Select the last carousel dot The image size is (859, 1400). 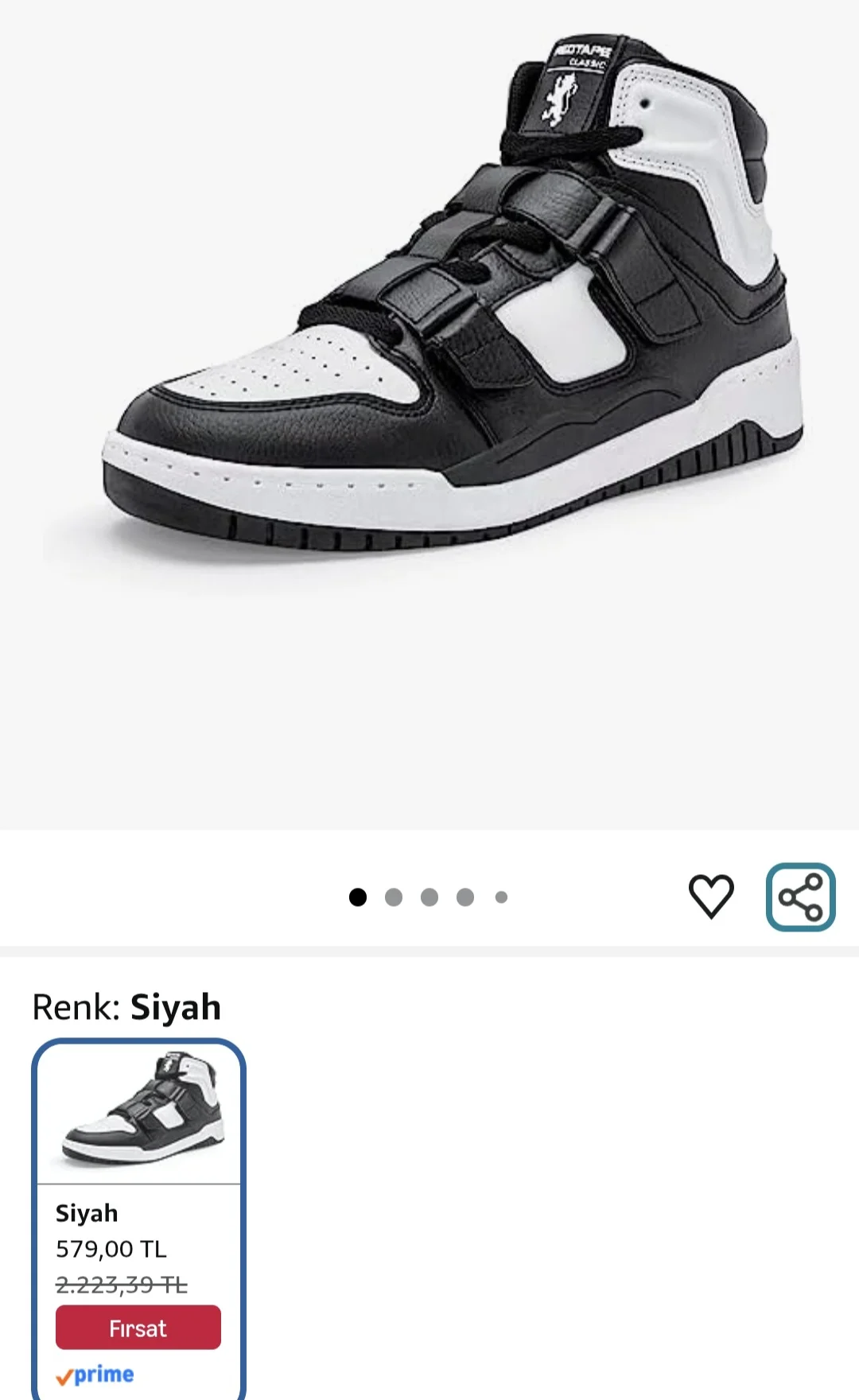click(x=500, y=896)
